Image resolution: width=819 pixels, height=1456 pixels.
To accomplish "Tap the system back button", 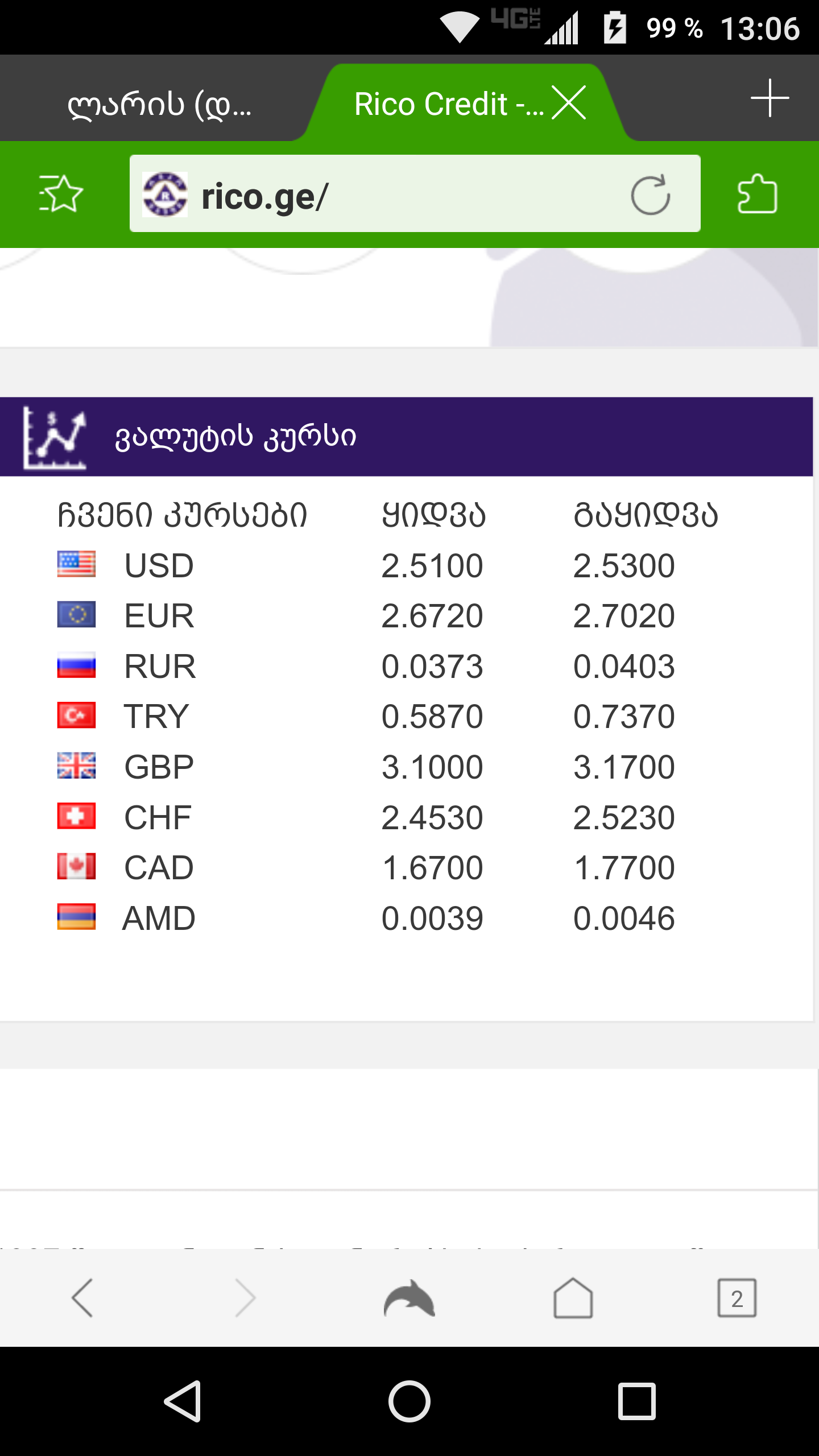I will point(183,1401).
